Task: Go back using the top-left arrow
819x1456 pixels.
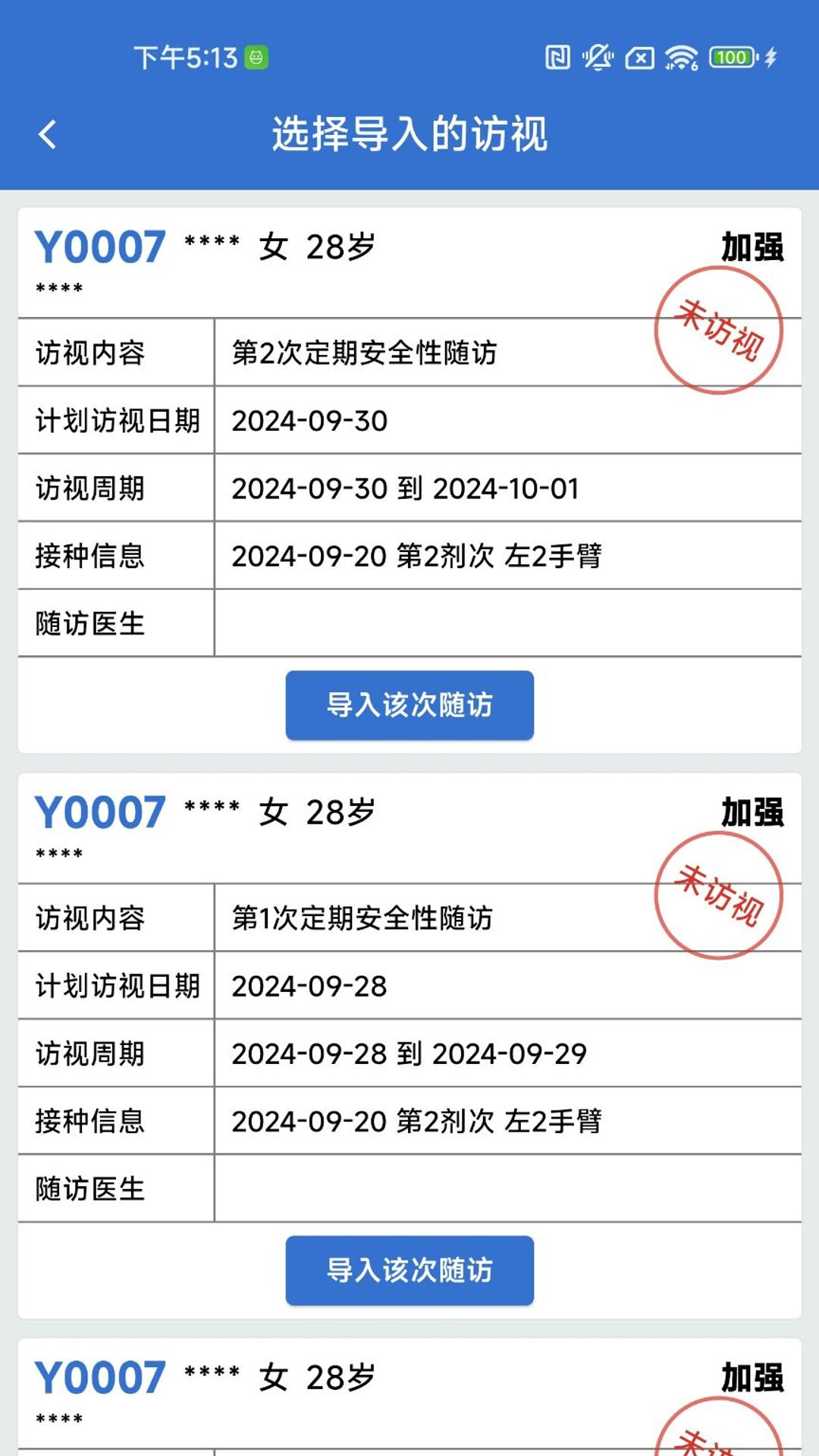Action: coord(47,135)
